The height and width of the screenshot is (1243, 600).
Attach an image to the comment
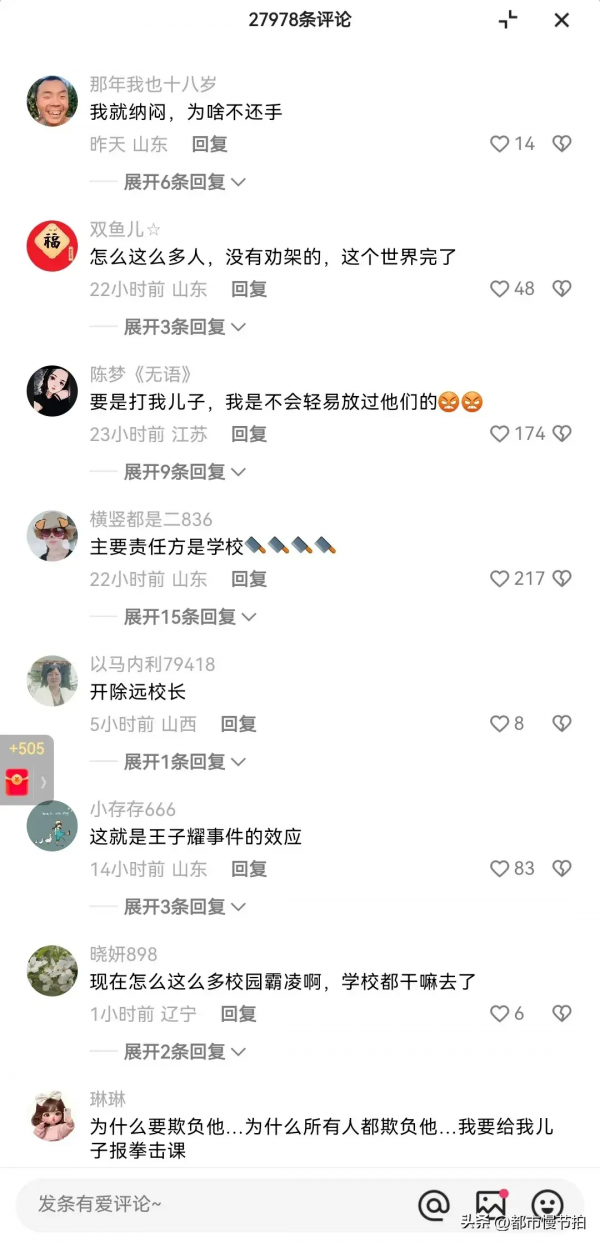click(491, 1205)
